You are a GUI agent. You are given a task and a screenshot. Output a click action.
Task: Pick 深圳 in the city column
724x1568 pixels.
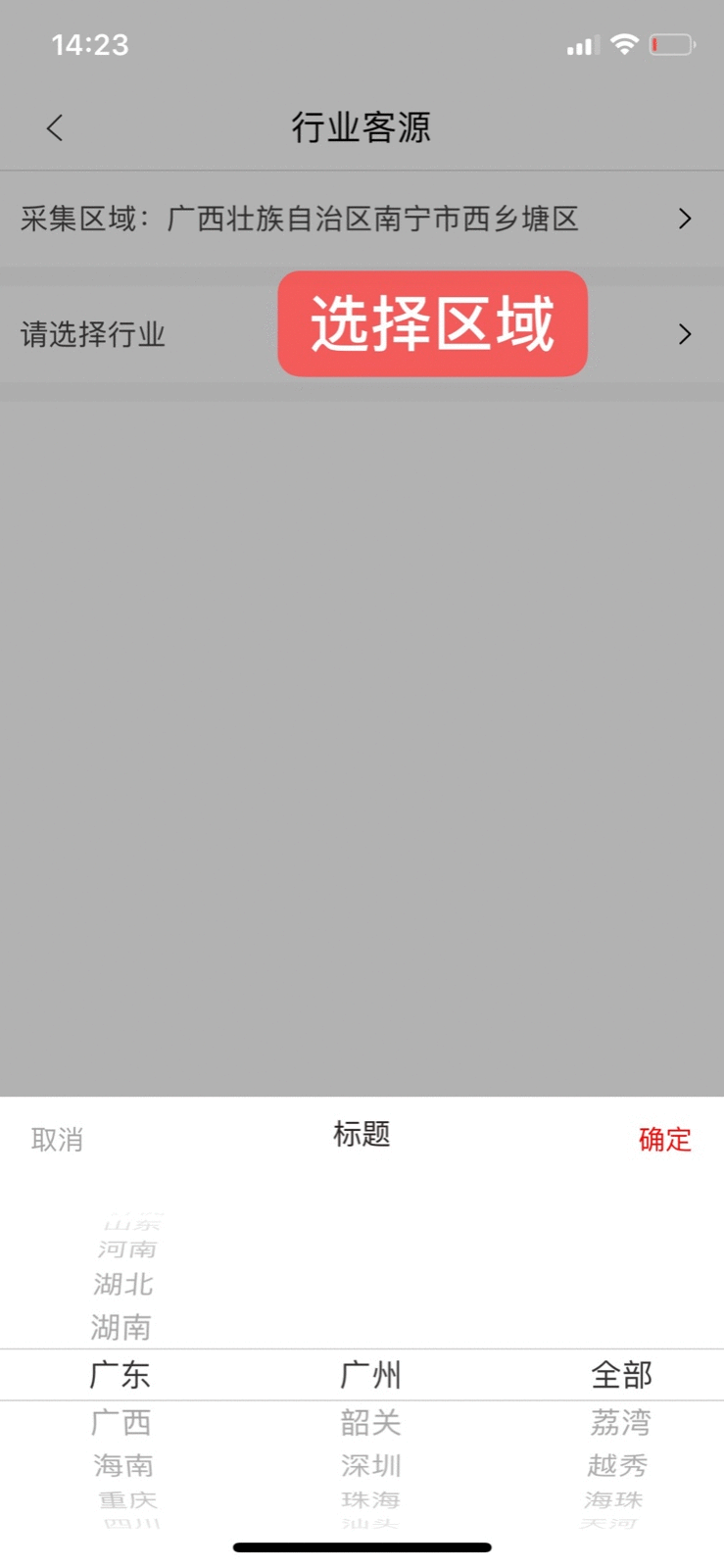click(370, 1465)
